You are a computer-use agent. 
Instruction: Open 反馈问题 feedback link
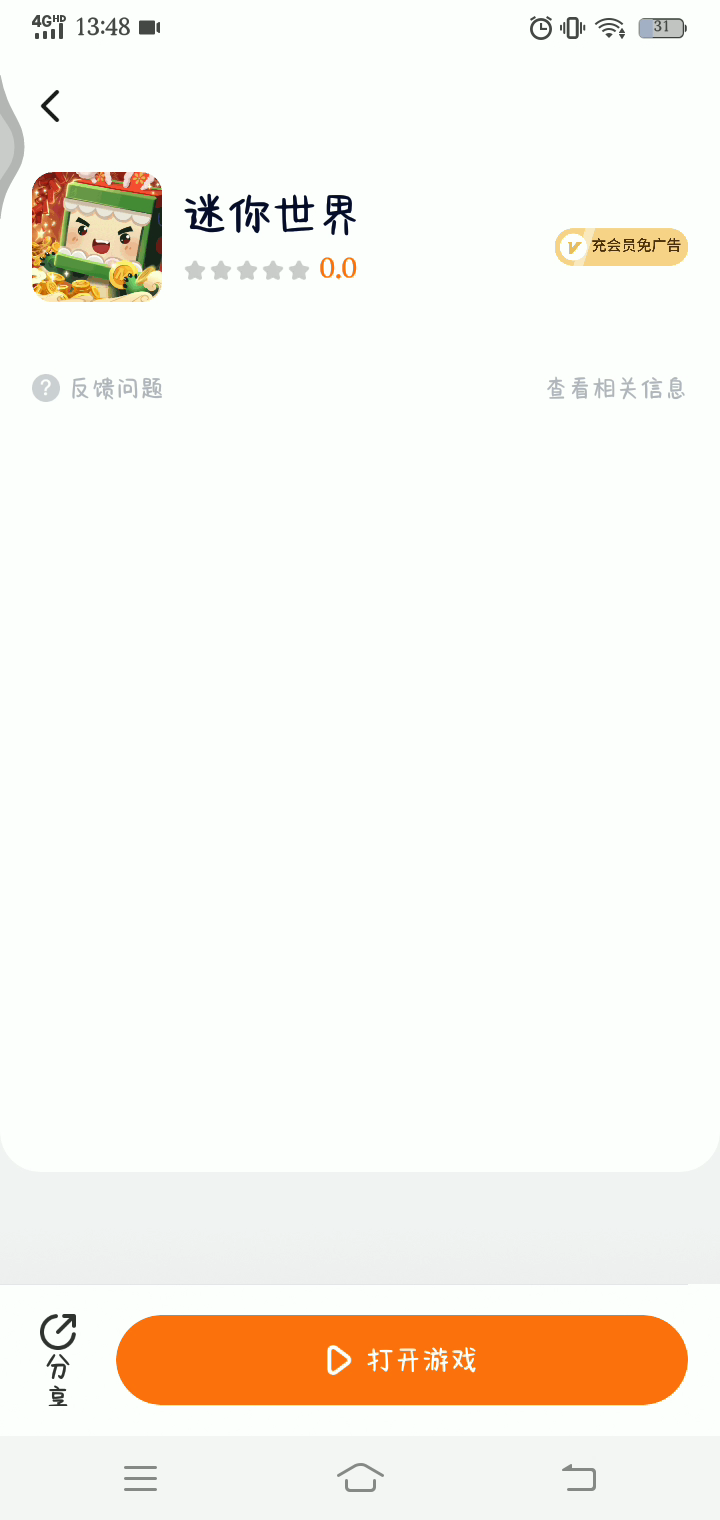98,388
